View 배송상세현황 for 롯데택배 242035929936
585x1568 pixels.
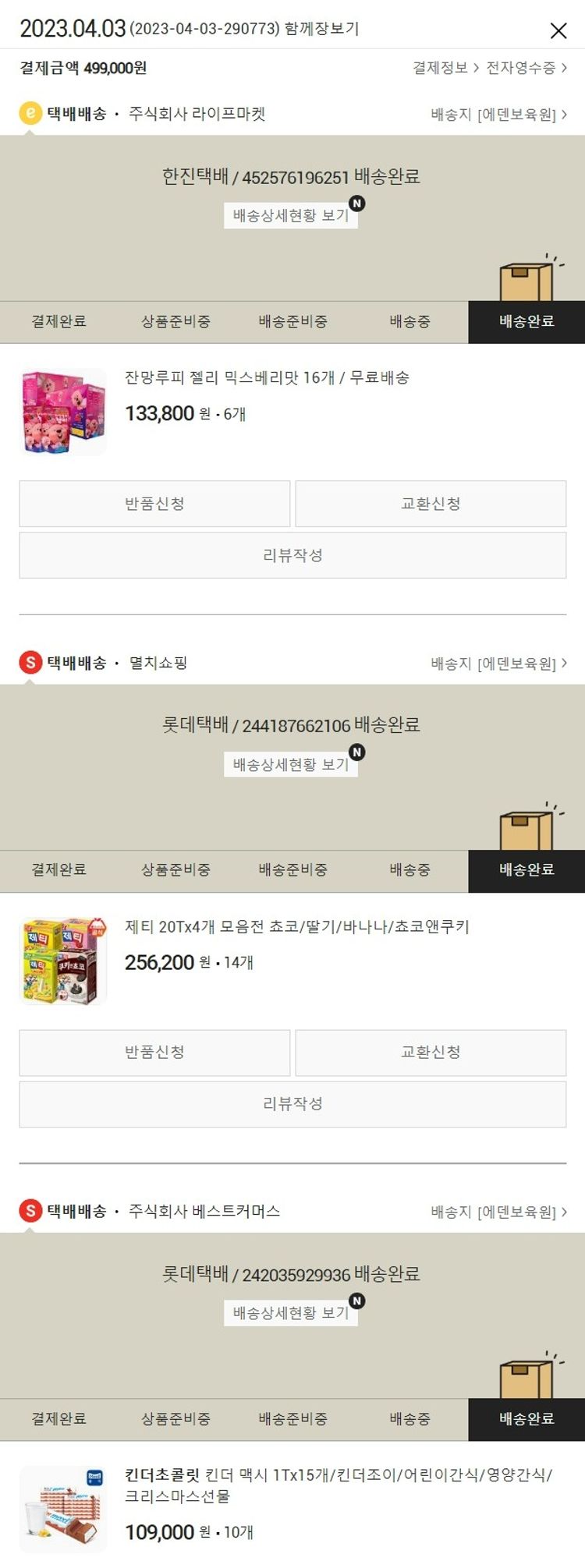[x=291, y=1313]
